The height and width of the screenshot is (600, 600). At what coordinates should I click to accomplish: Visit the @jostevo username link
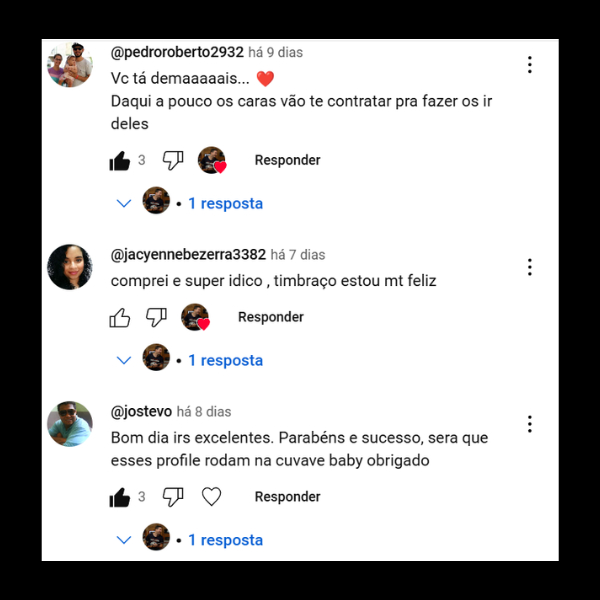(x=141, y=412)
